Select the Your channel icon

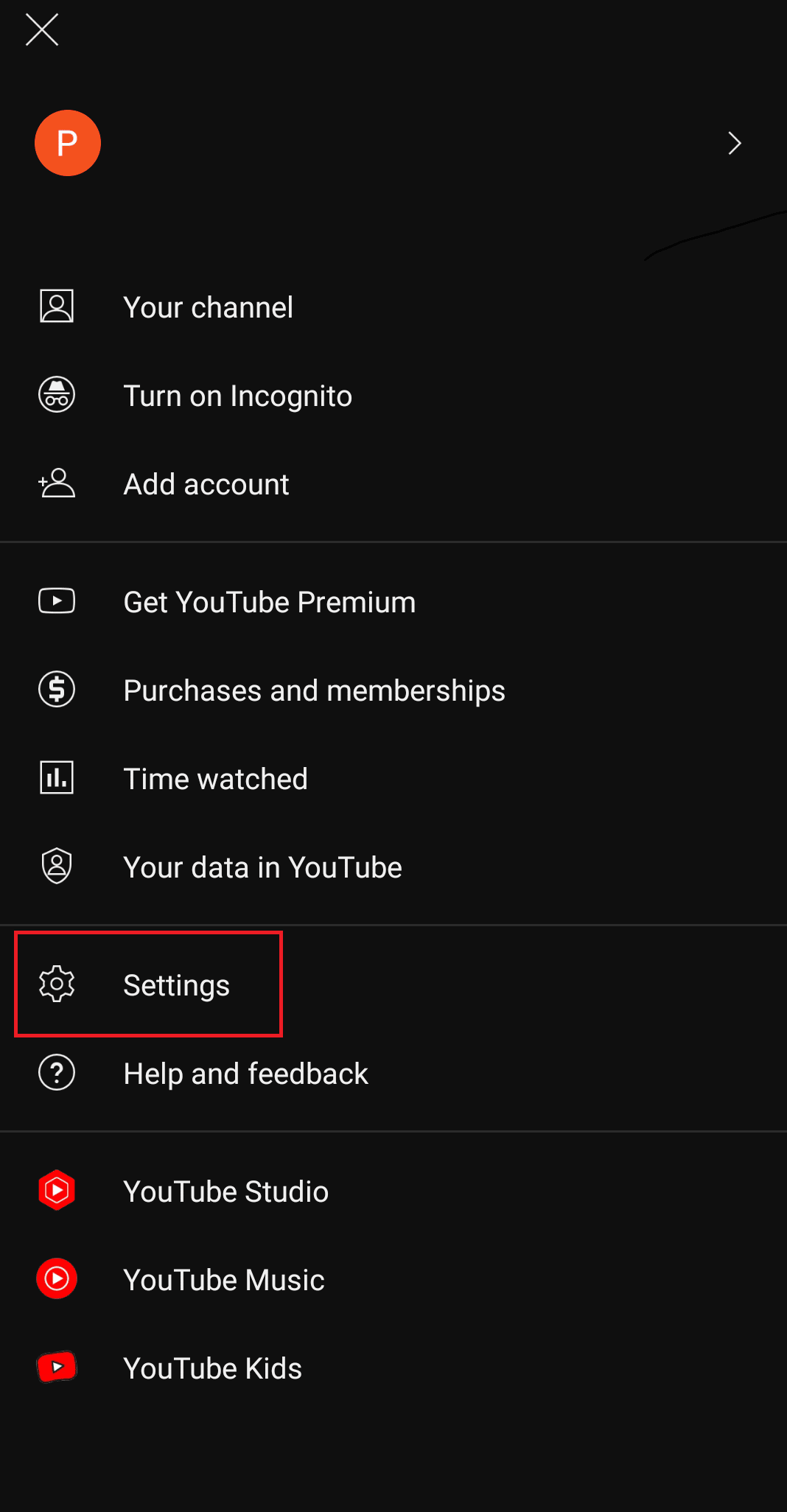coord(56,307)
